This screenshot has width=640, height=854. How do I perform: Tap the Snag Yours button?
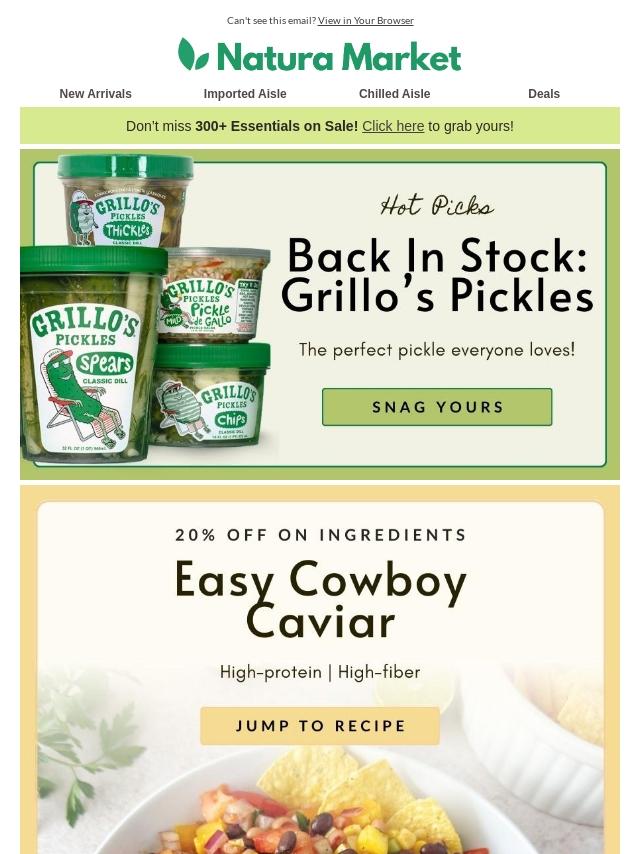point(437,407)
